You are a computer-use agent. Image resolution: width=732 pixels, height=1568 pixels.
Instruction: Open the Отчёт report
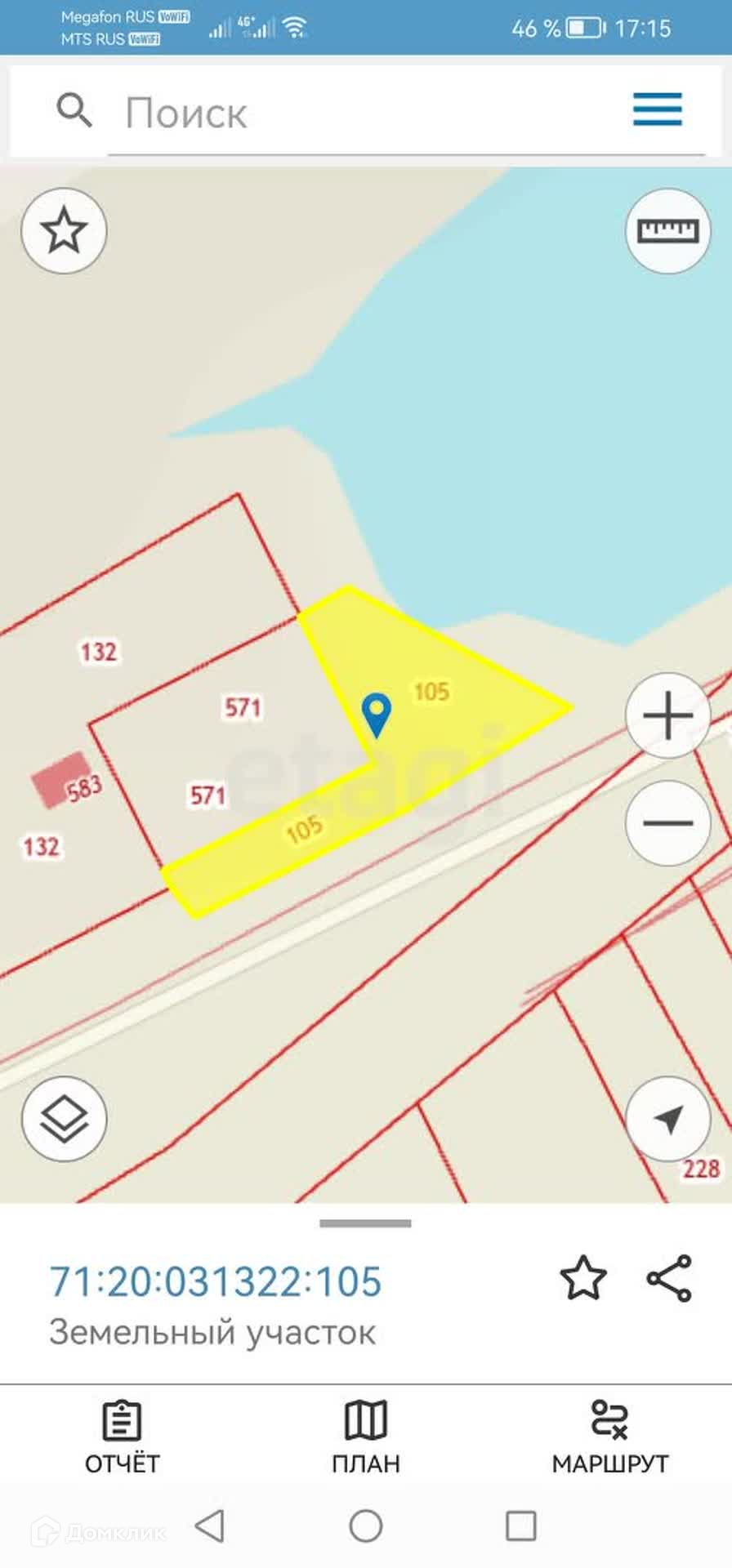[122, 1437]
